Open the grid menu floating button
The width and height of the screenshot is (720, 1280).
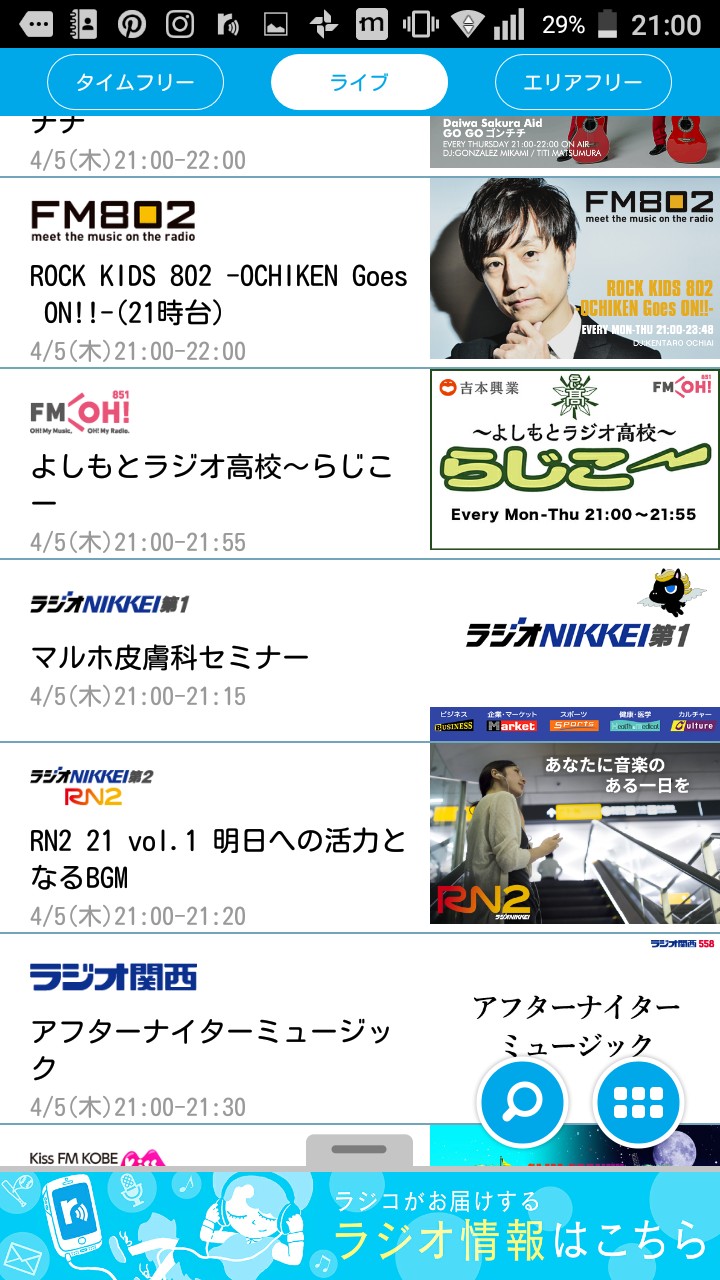tap(638, 1102)
